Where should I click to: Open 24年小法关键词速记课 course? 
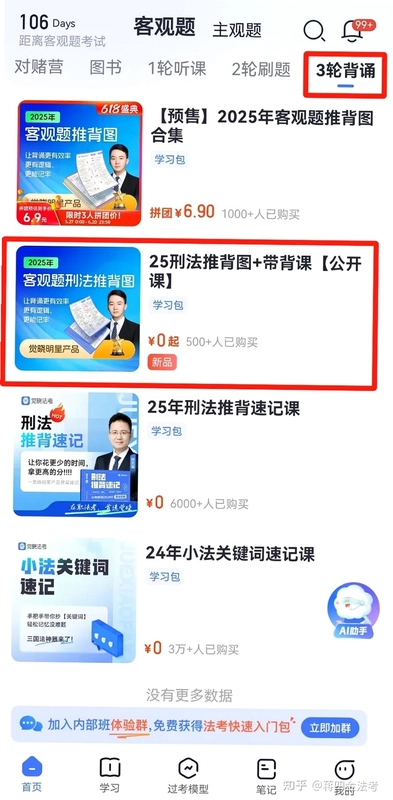(196, 600)
